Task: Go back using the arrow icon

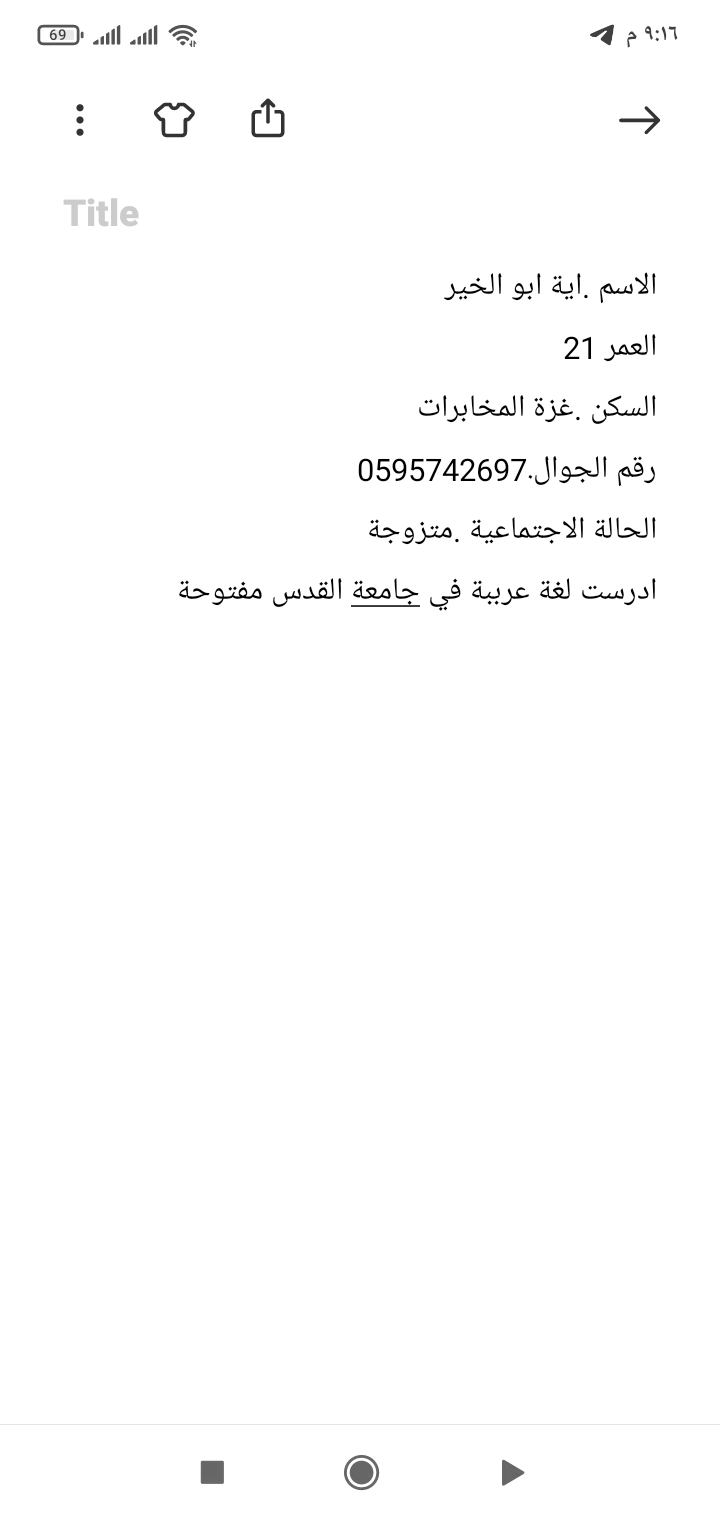Action: (x=639, y=121)
